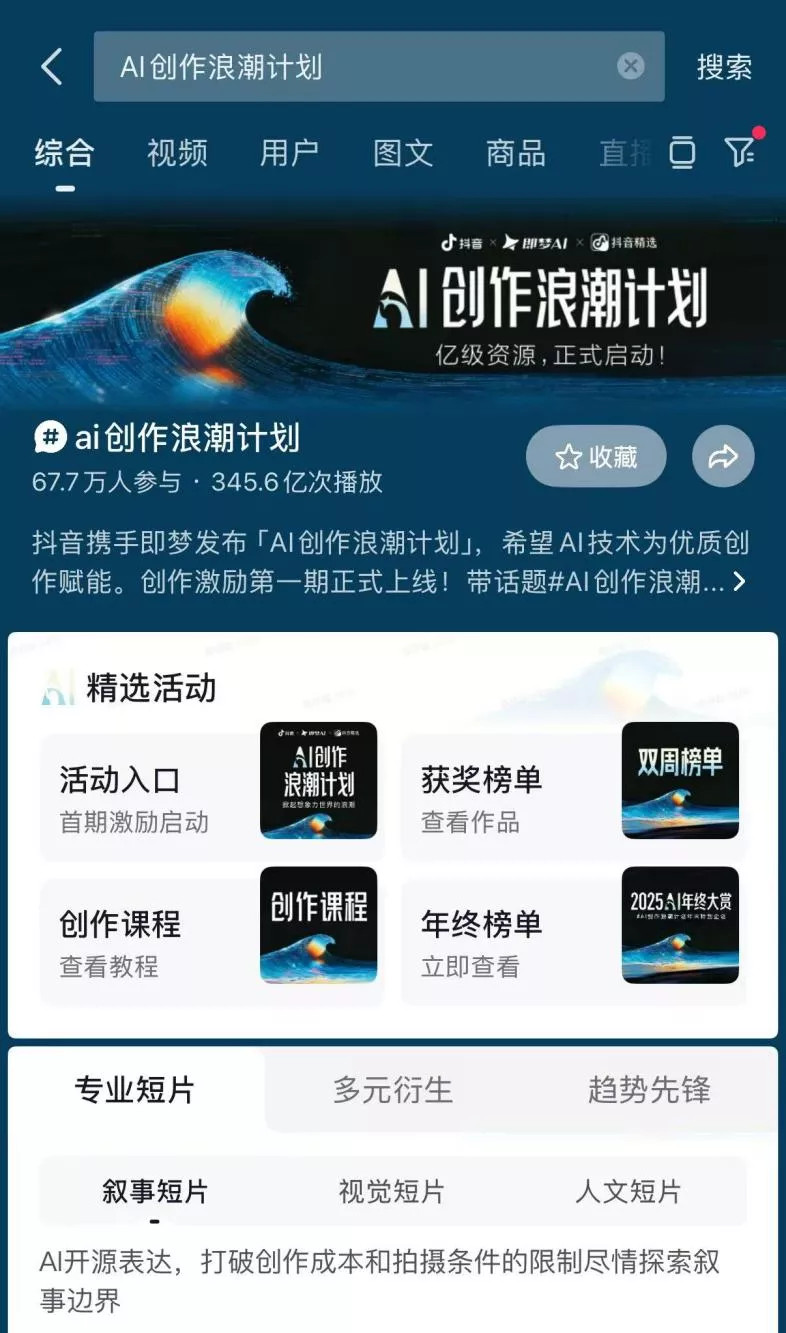Go back using the top-left arrow

coord(52,67)
